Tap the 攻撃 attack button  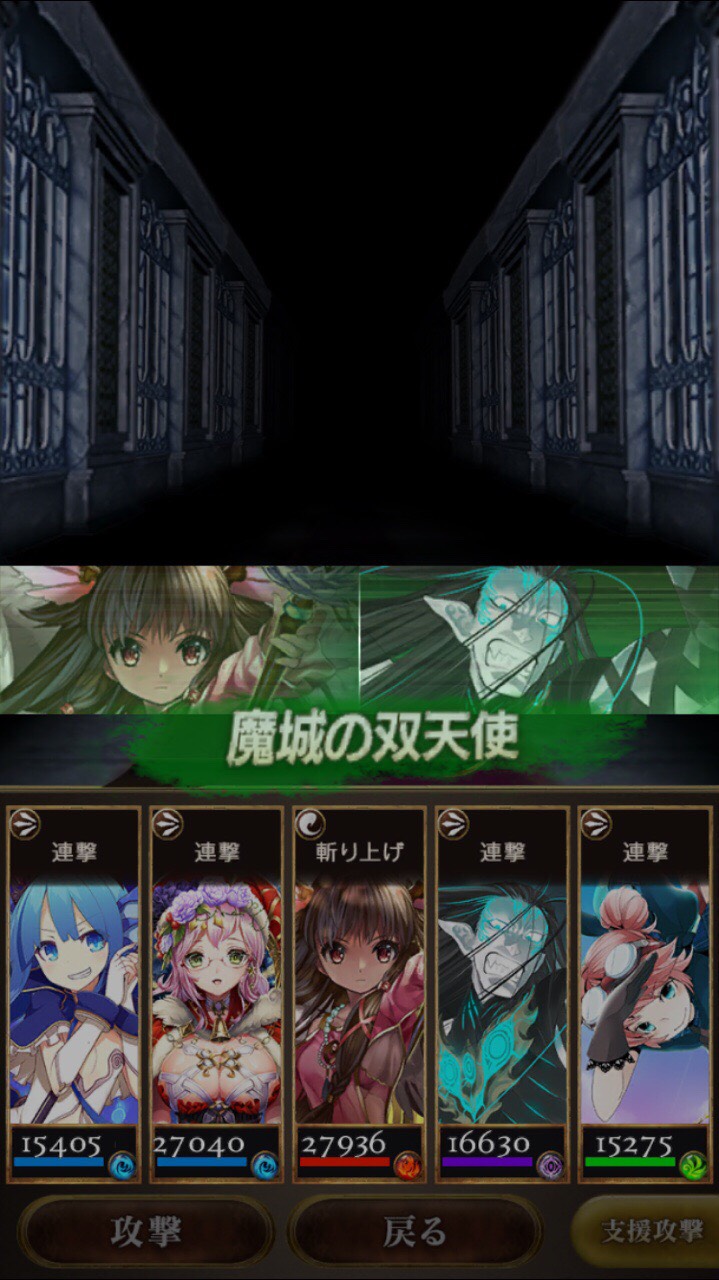(x=146, y=1231)
